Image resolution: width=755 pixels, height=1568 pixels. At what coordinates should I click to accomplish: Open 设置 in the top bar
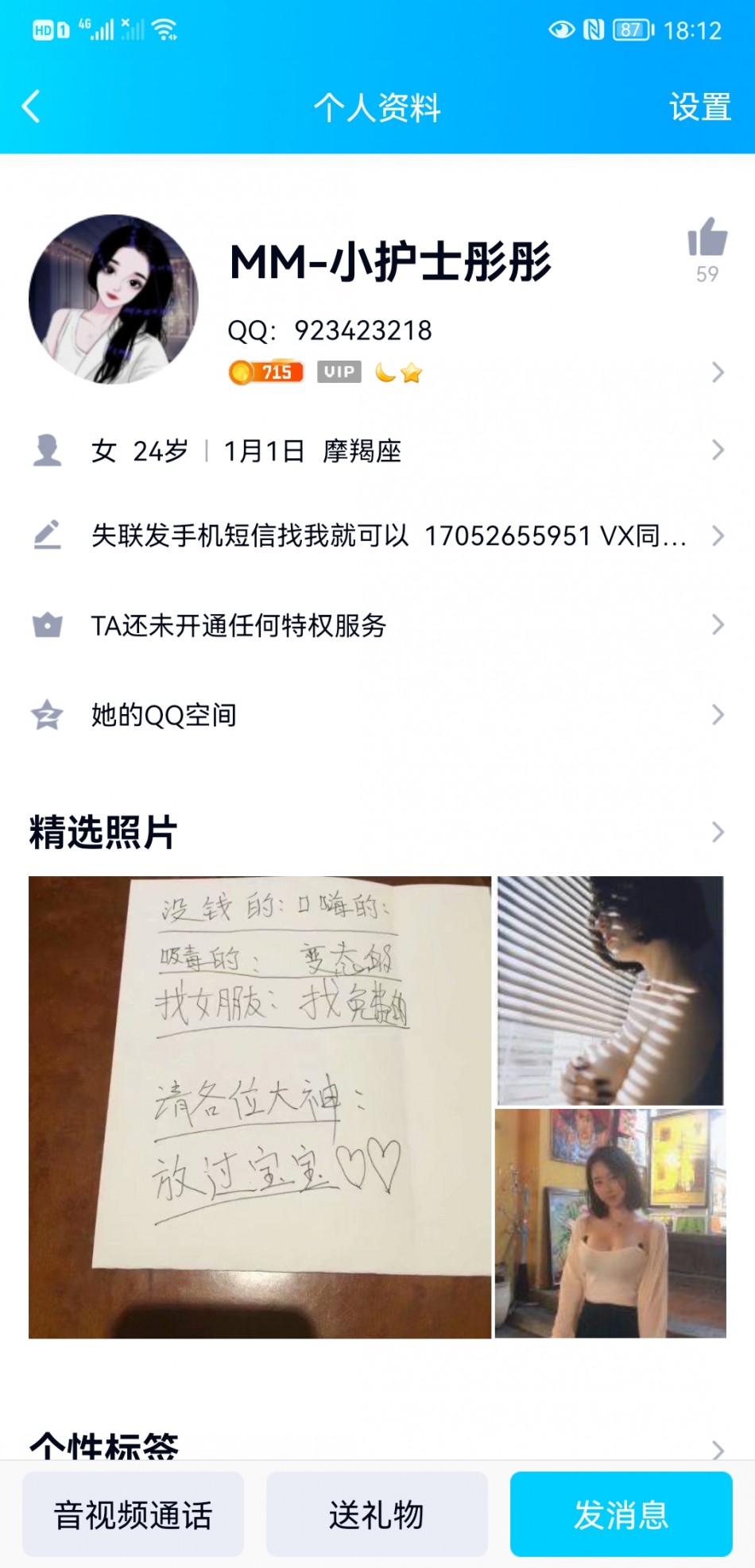699,106
